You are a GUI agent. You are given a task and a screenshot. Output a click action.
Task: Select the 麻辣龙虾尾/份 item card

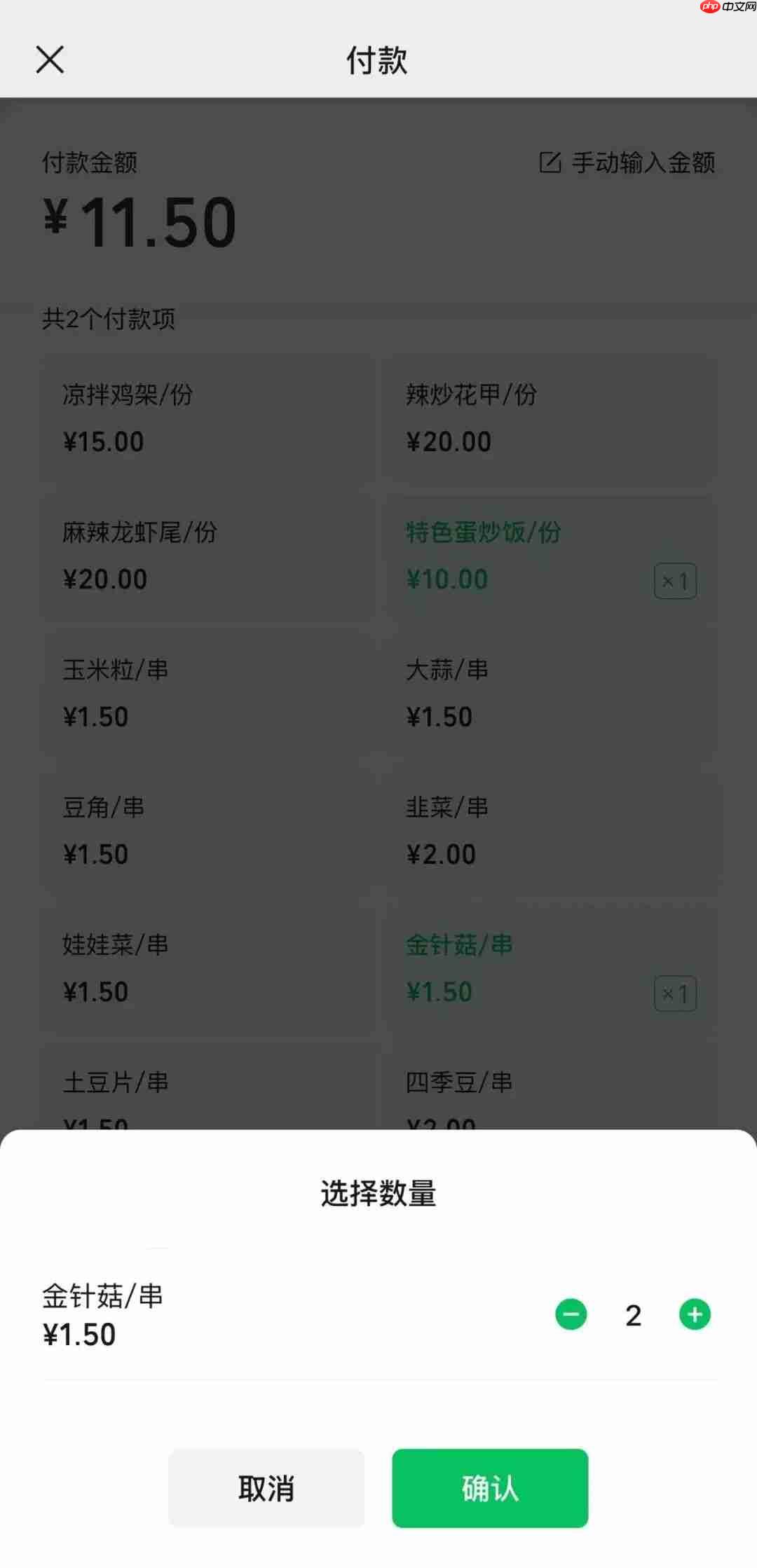pyautogui.click(x=207, y=556)
